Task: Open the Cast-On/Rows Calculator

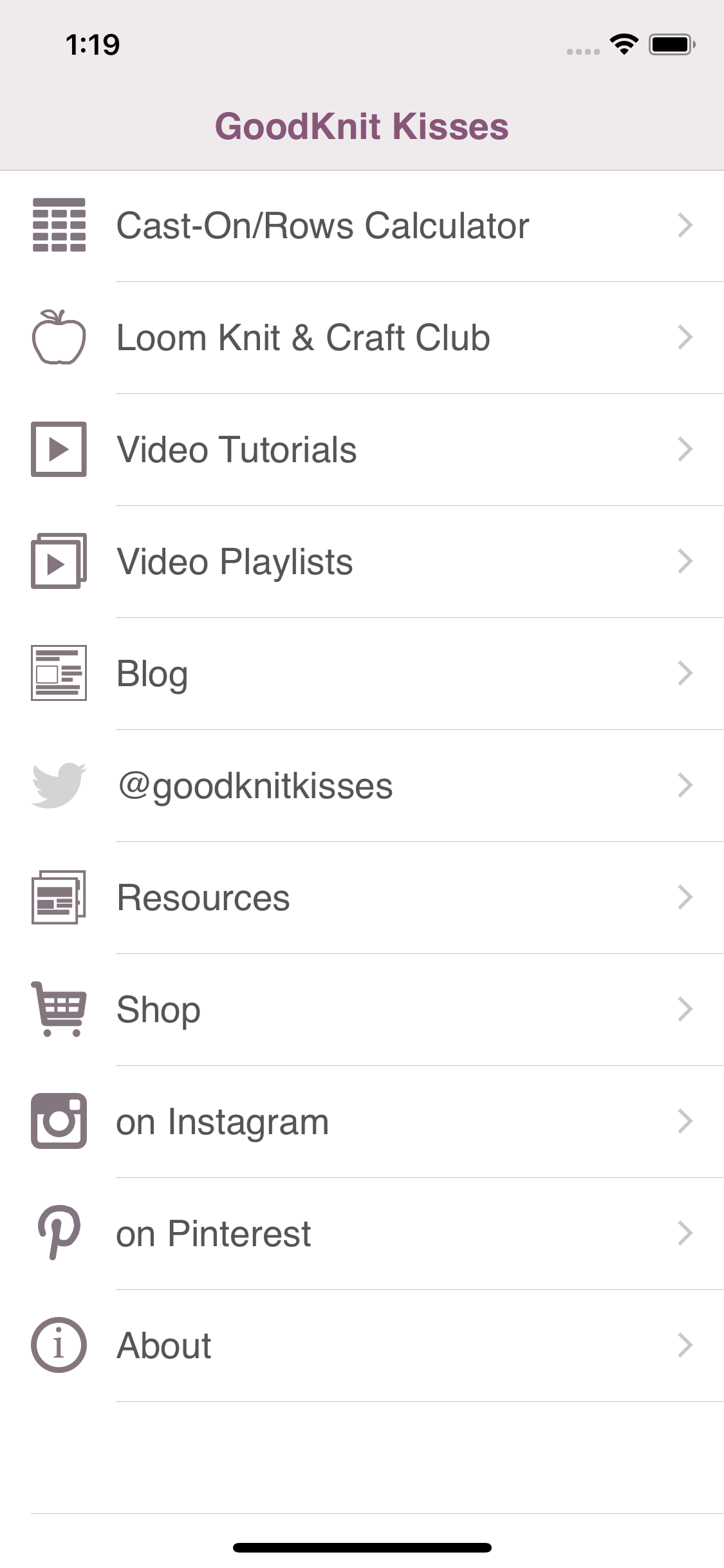Action: pyautogui.click(x=362, y=226)
